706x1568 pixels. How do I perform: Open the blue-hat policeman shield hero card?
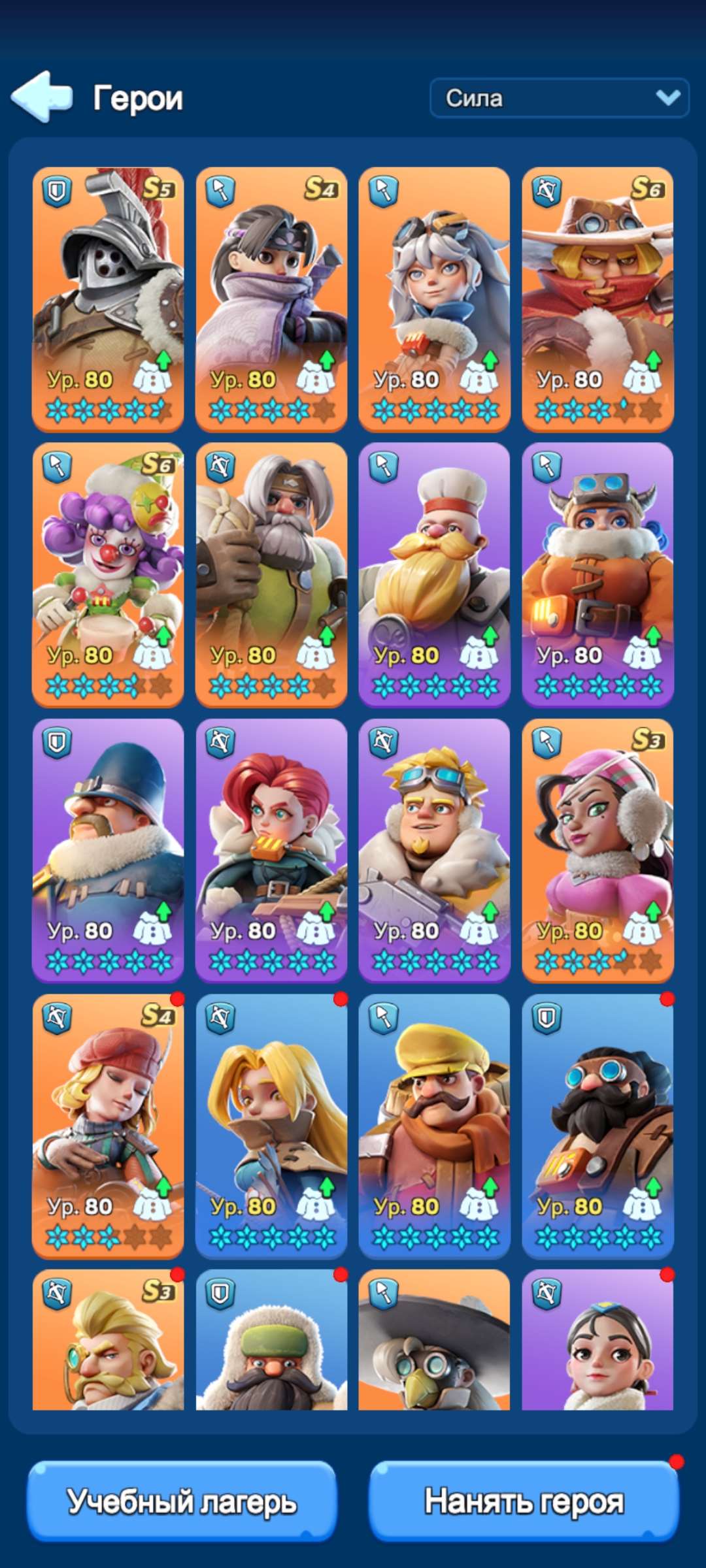(108, 839)
